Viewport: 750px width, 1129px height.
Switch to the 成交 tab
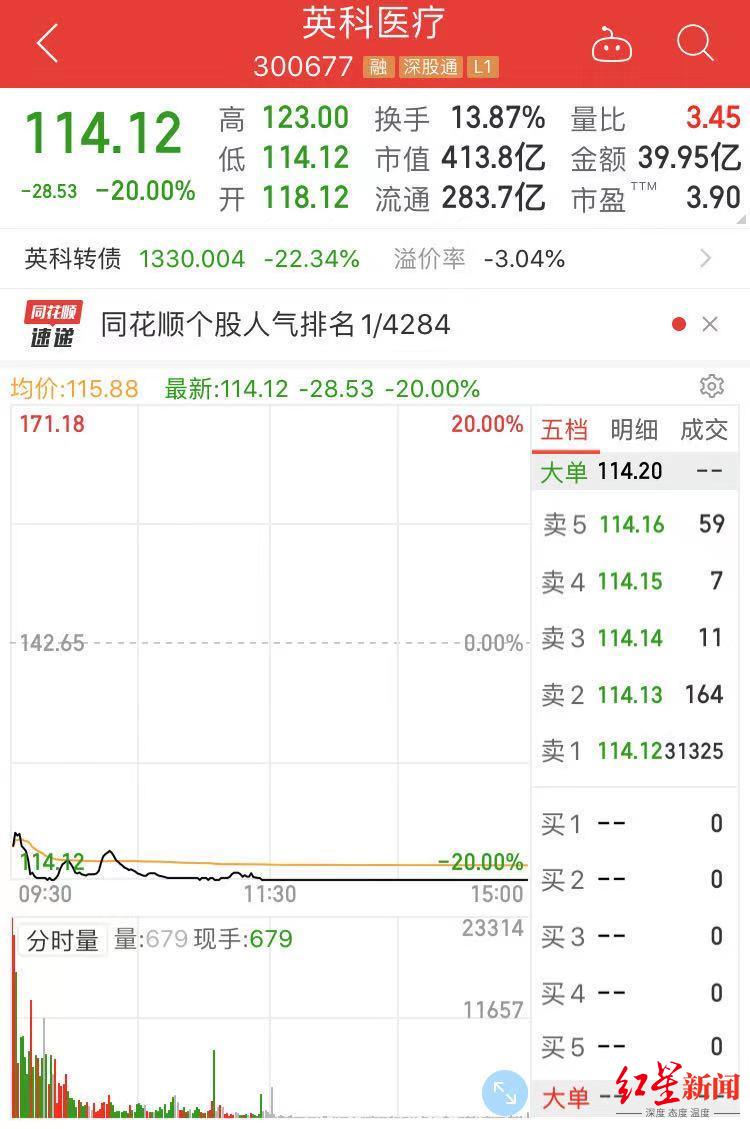(x=704, y=430)
